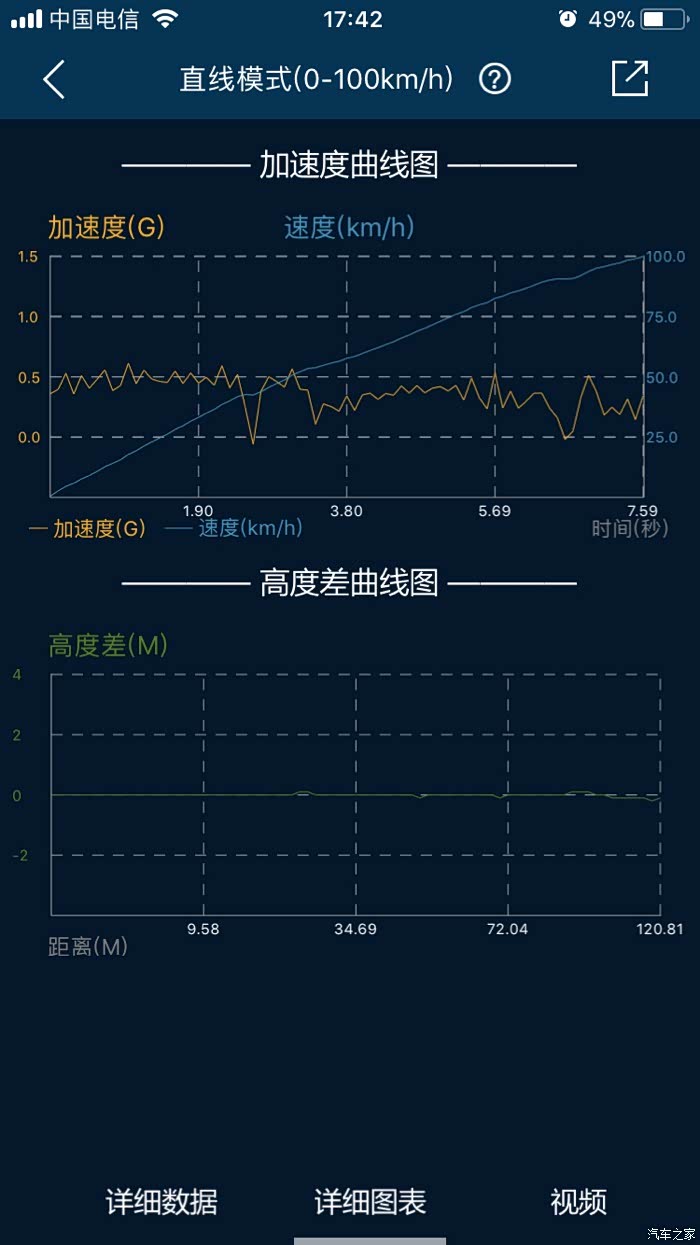Switch to the 详细数据 tab

click(x=161, y=1201)
